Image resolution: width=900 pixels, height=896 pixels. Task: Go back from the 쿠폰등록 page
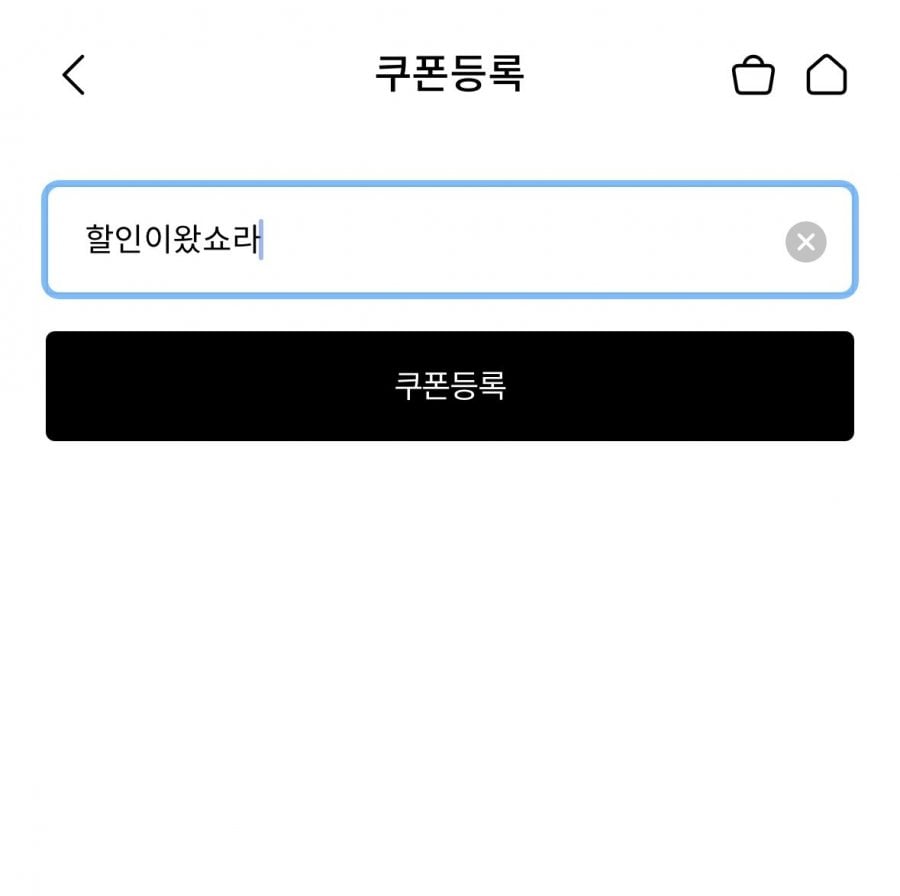click(x=74, y=75)
